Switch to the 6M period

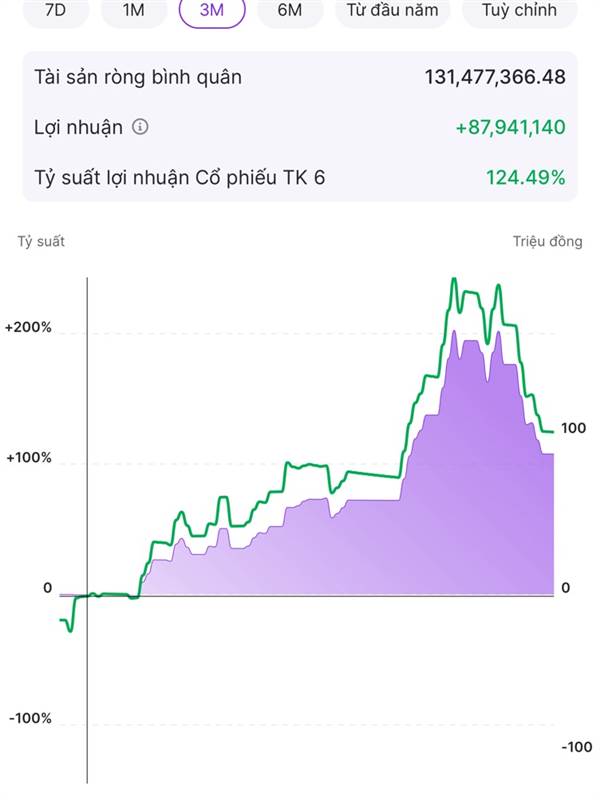(x=290, y=10)
